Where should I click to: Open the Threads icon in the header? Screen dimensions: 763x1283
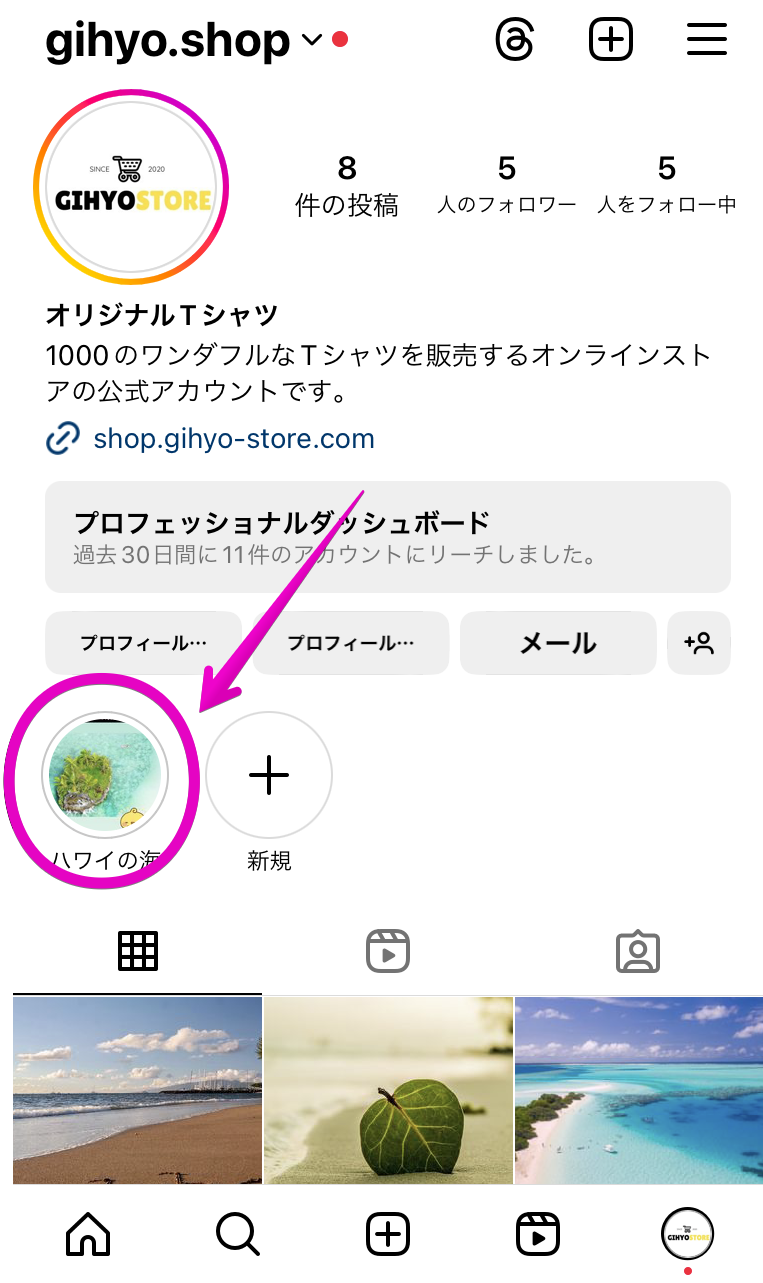[516, 40]
